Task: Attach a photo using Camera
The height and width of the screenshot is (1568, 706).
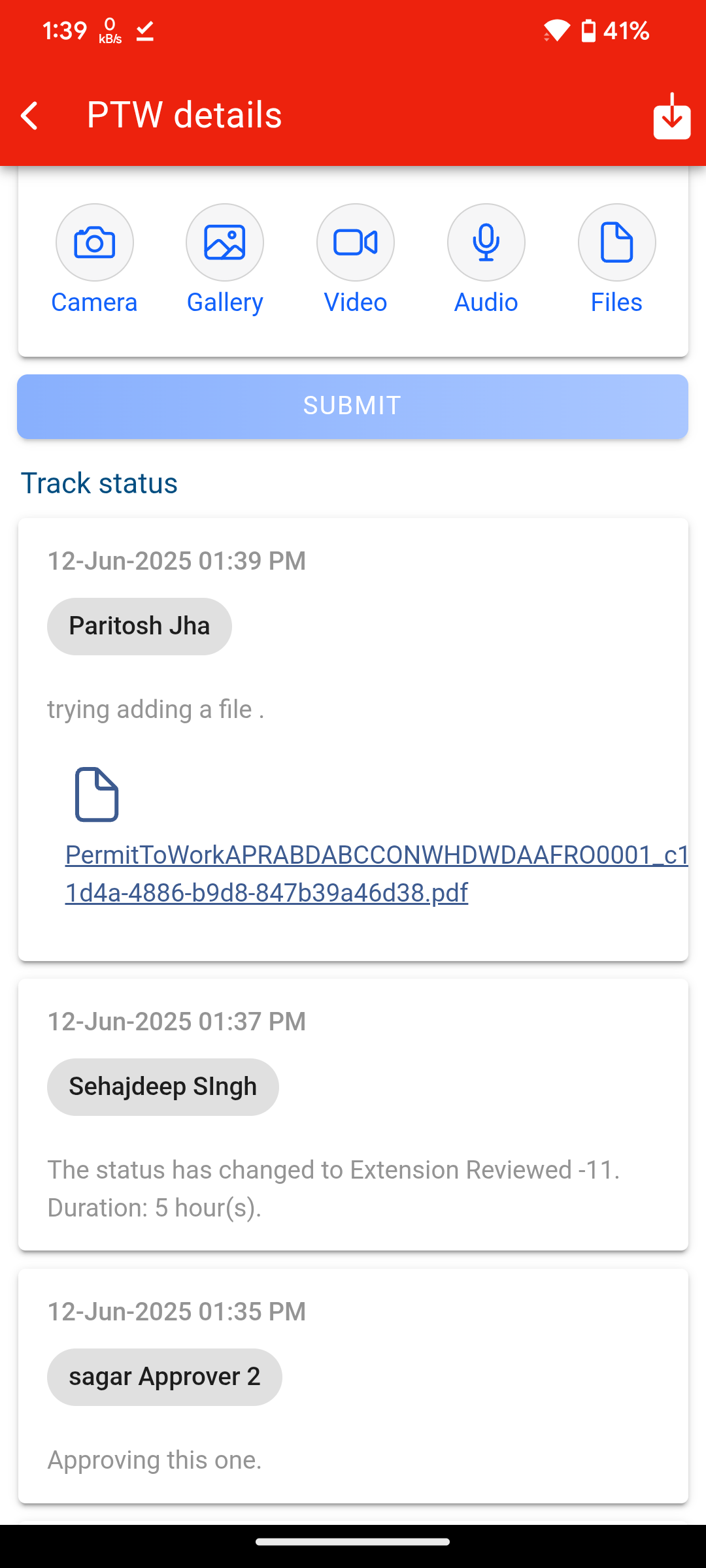Action: [x=95, y=243]
